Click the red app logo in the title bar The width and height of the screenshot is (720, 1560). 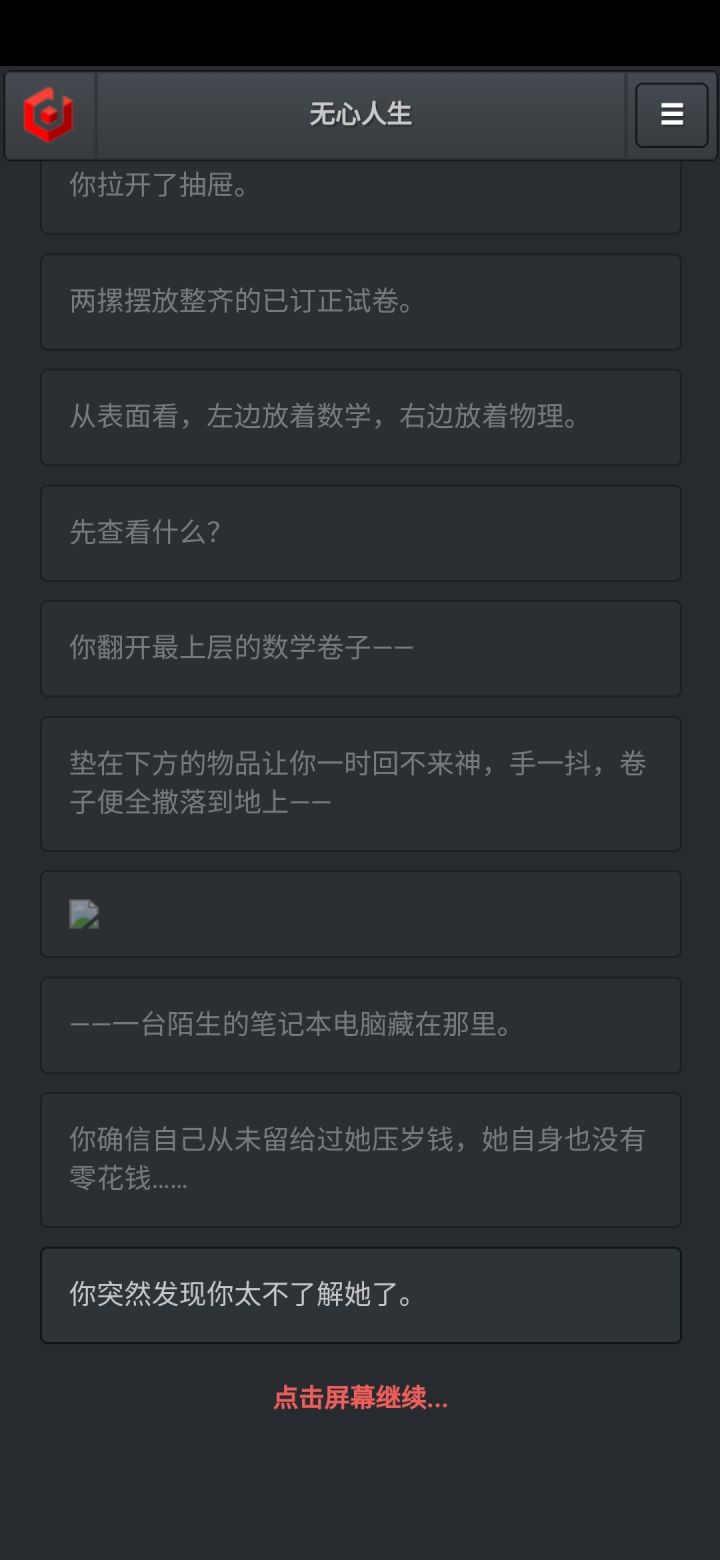[x=49, y=115]
